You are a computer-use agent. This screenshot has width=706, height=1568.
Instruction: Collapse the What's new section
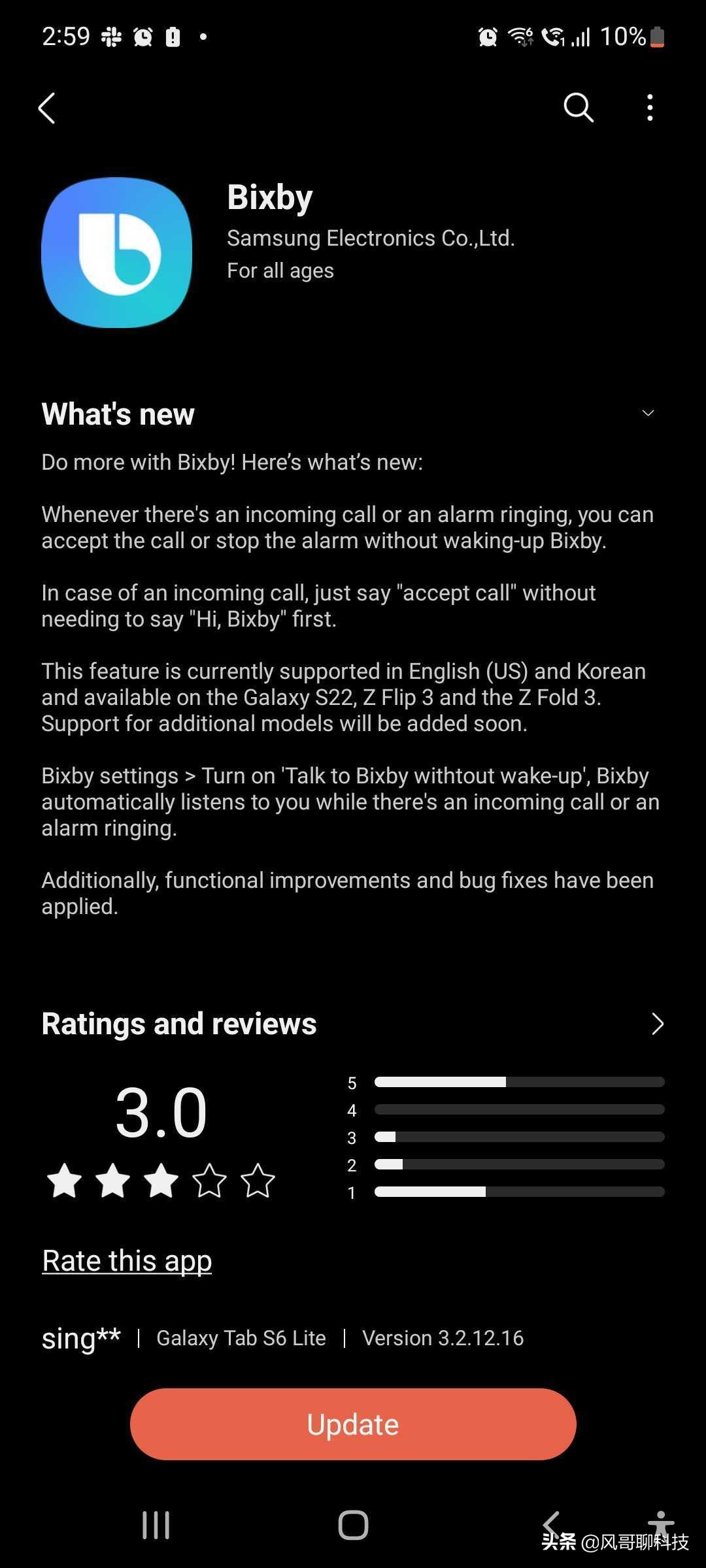coord(648,413)
